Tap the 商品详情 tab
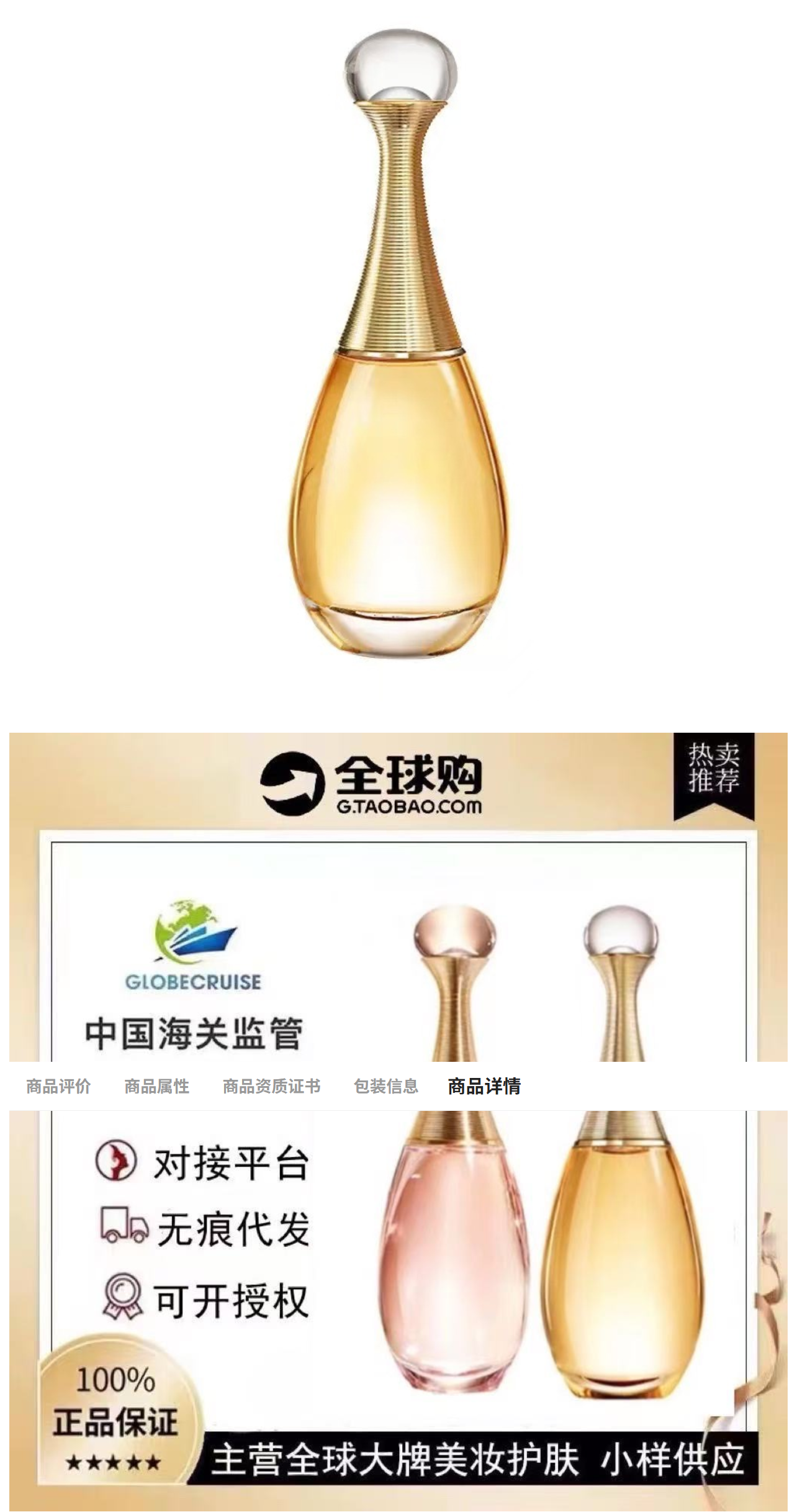792x1512 pixels. click(x=484, y=1086)
